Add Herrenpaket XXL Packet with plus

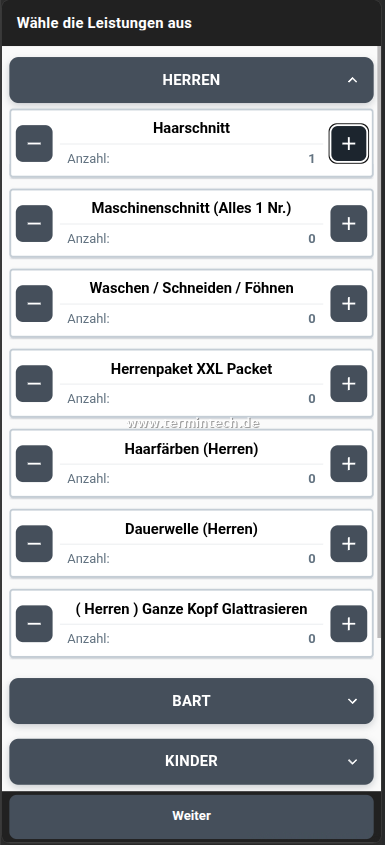(349, 384)
